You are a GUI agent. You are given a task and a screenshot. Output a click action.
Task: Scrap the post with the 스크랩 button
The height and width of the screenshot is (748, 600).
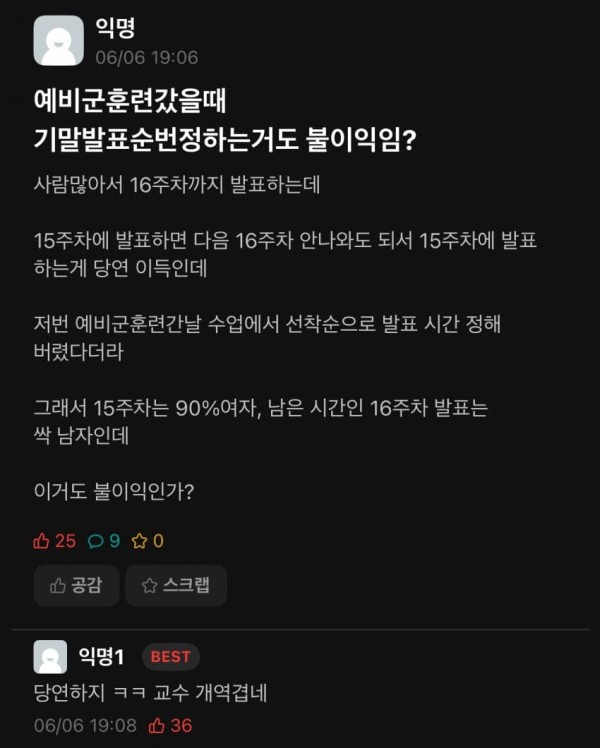(x=176, y=586)
